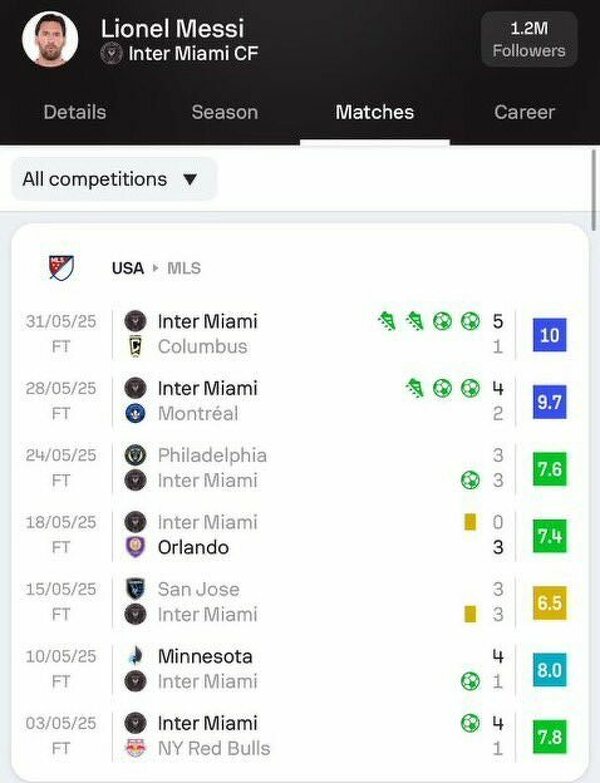Open the Inter Miami vs Orlando match
The image size is (600, 783).
pyautogui.click(x=300, y=535)
